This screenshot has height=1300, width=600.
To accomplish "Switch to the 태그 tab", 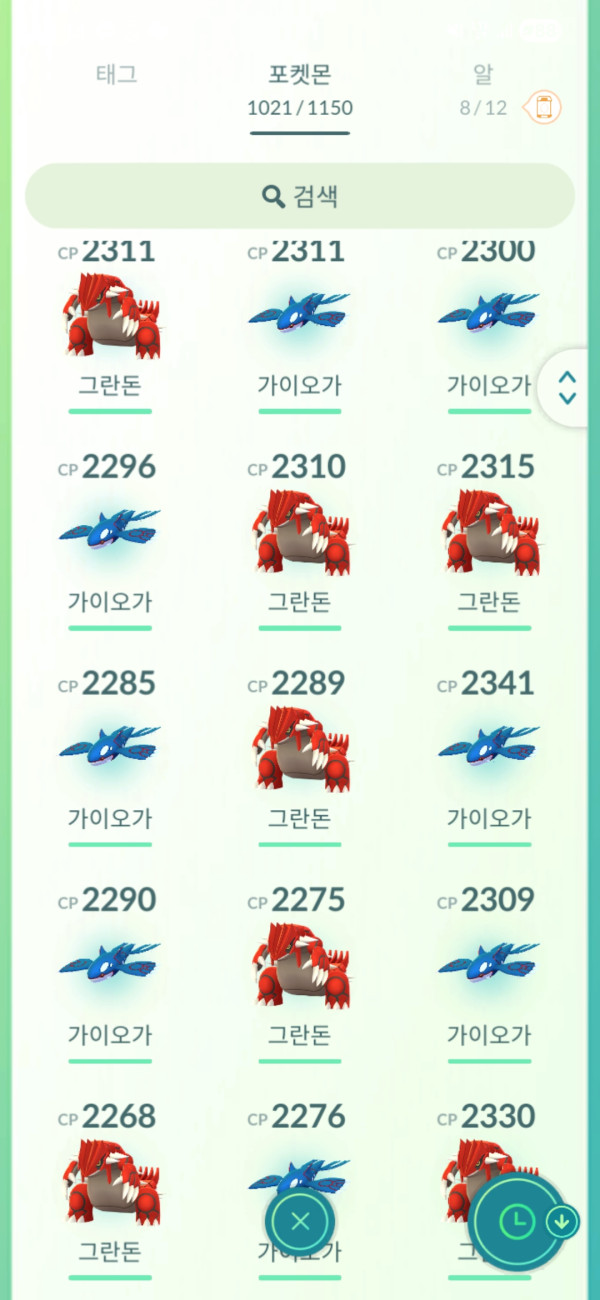I will click(116, 75).
